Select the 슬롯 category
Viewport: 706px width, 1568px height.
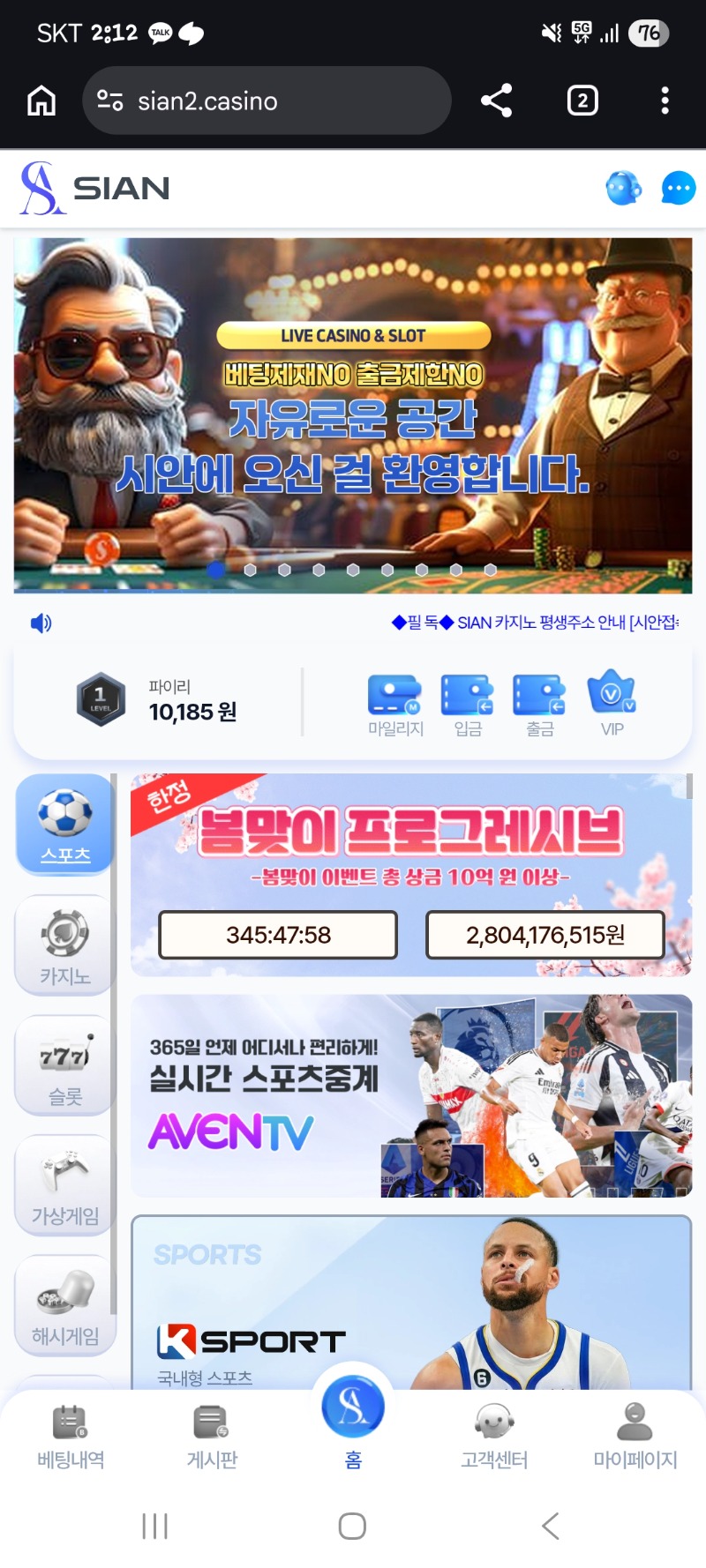(x=64, y=1066)
